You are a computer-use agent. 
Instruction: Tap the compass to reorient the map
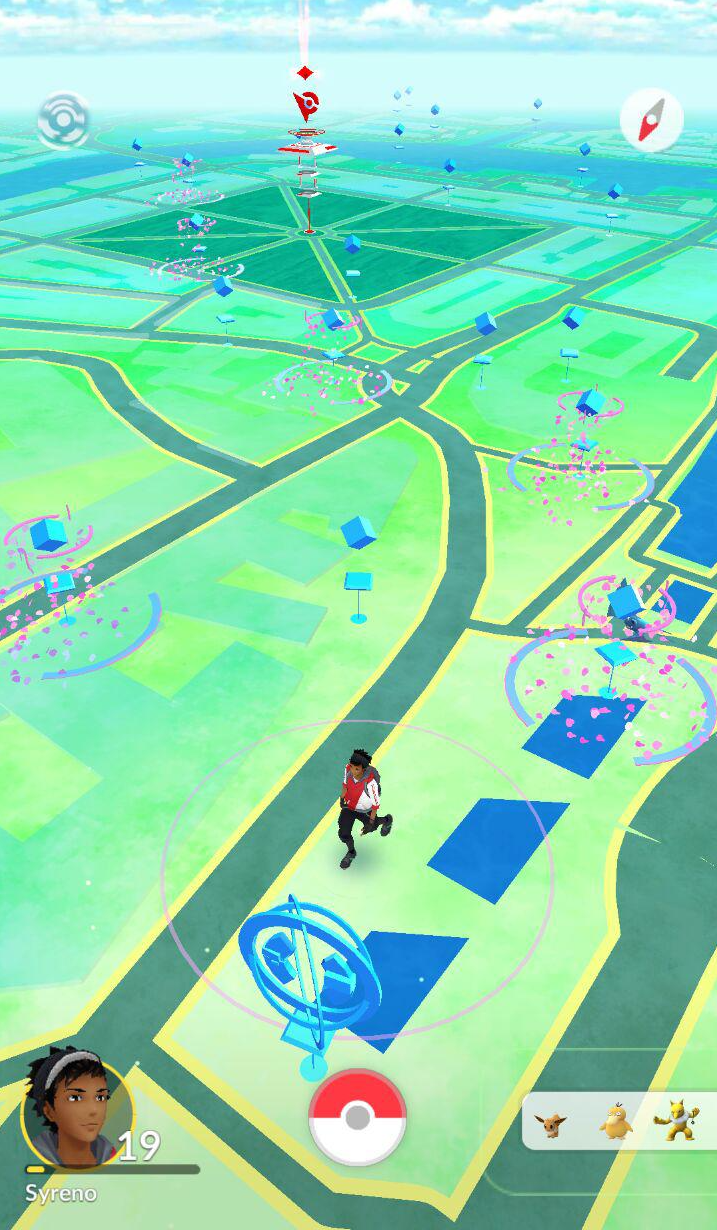(651, 121)
